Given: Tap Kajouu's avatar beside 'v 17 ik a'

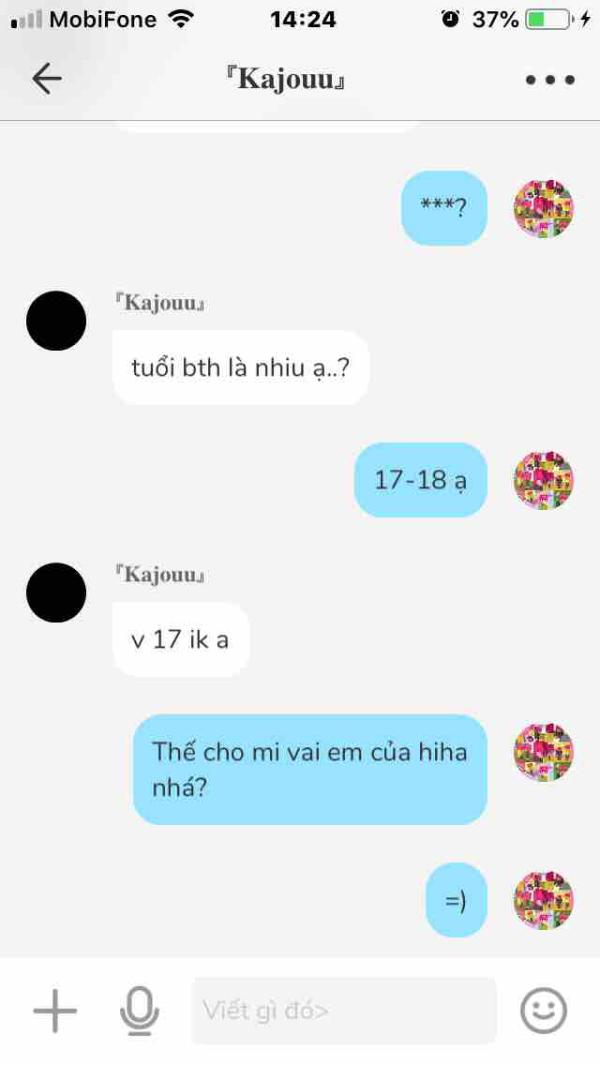Looking at the screenshot, I should point(56,592).
